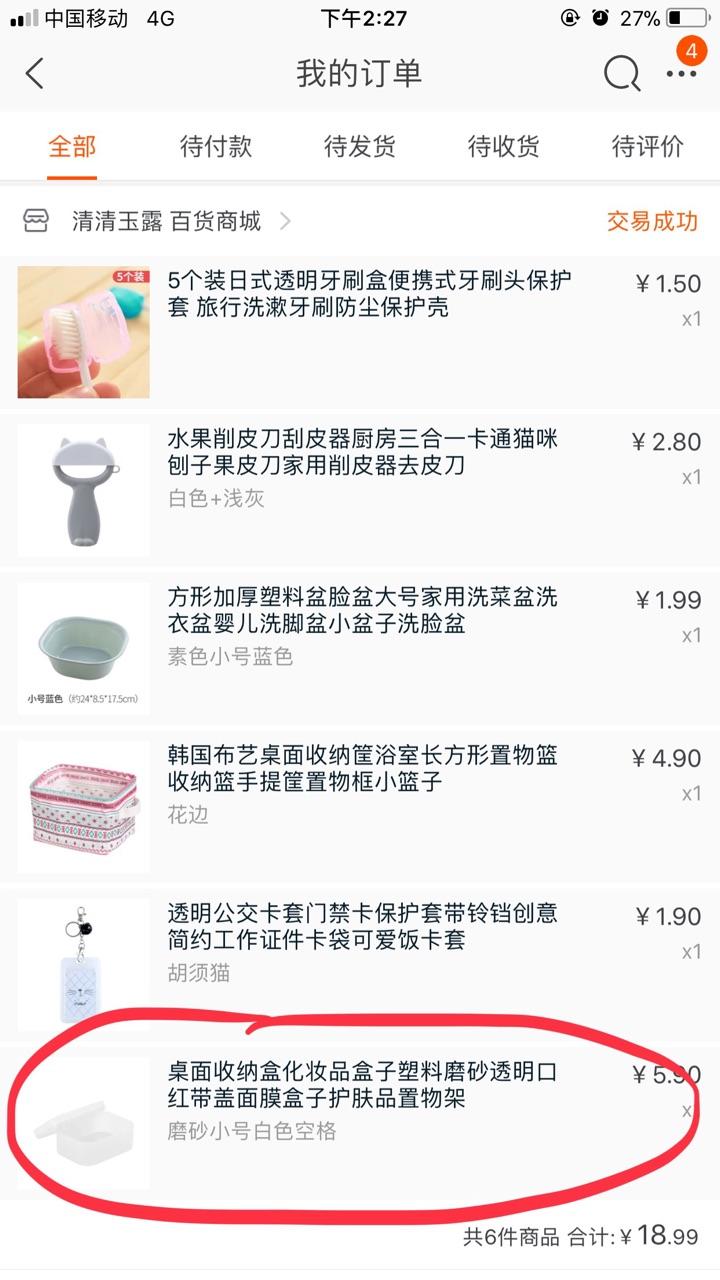Switch to the 待发货 tab

pos(360,146)
